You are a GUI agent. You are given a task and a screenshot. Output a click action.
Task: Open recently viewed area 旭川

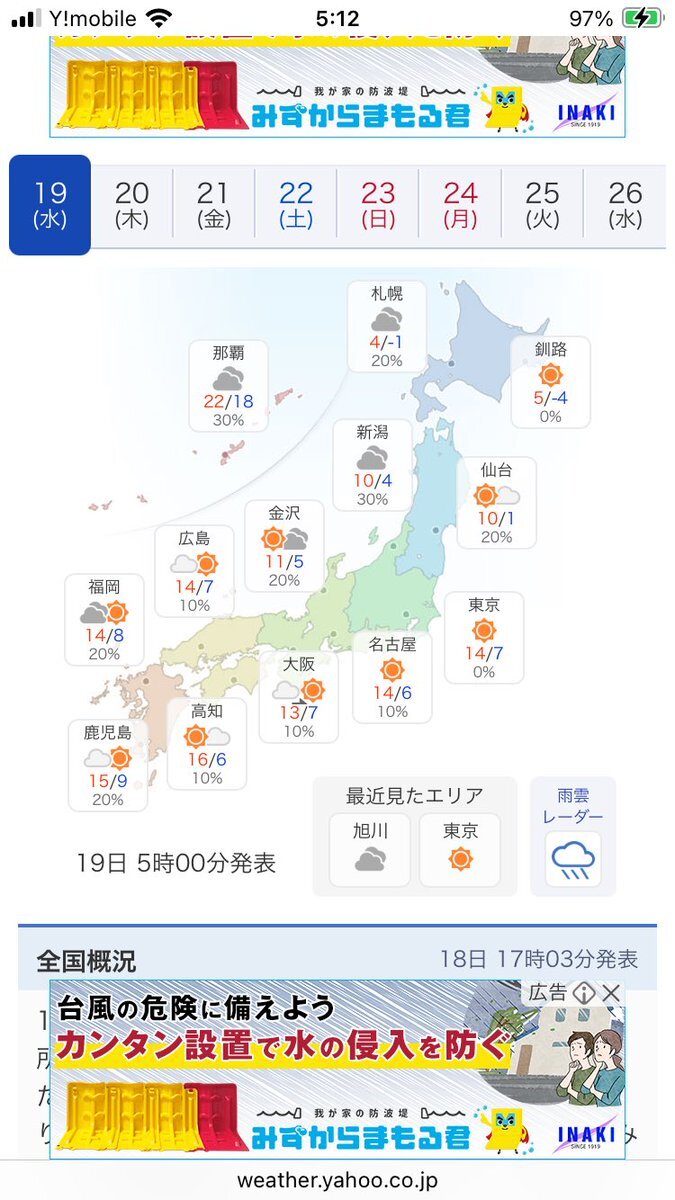(370, 850)
